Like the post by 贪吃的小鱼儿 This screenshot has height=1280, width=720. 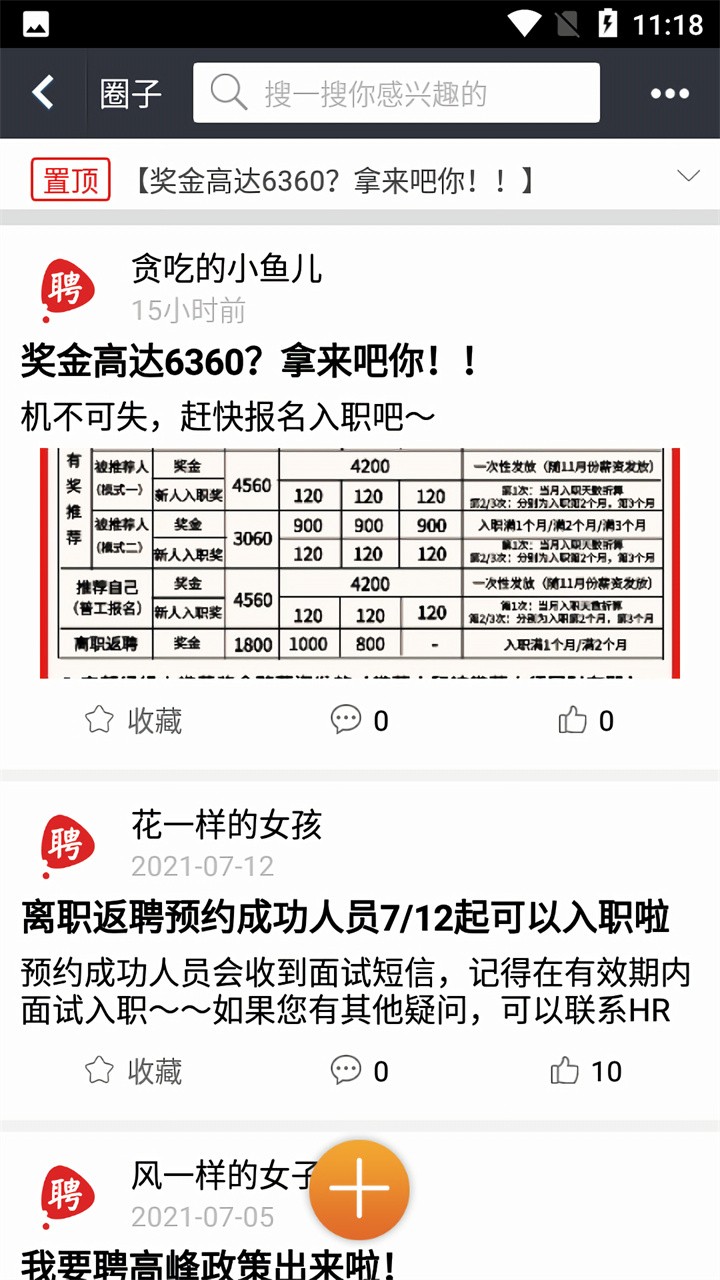(586, 720)
